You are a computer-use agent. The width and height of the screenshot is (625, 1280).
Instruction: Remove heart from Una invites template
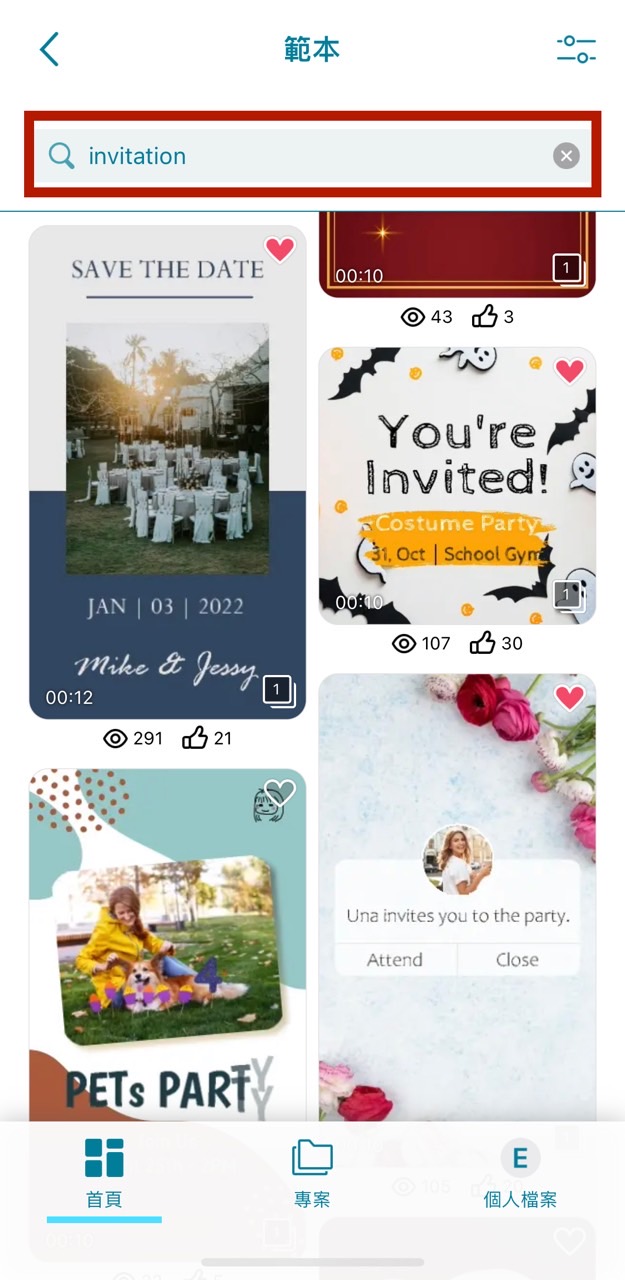click(x=569, y=697)
